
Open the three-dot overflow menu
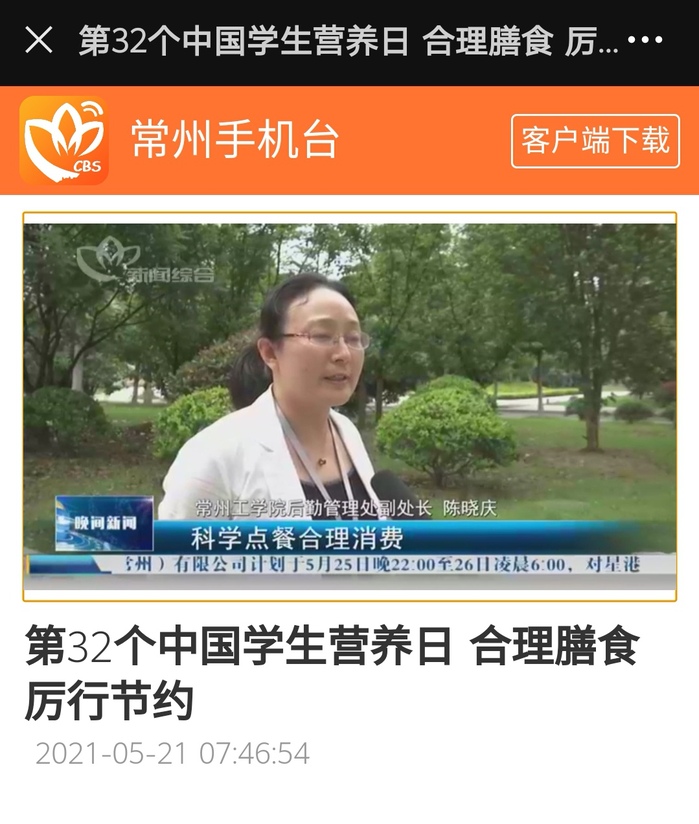pyautogui.click(x=645, y=41)
